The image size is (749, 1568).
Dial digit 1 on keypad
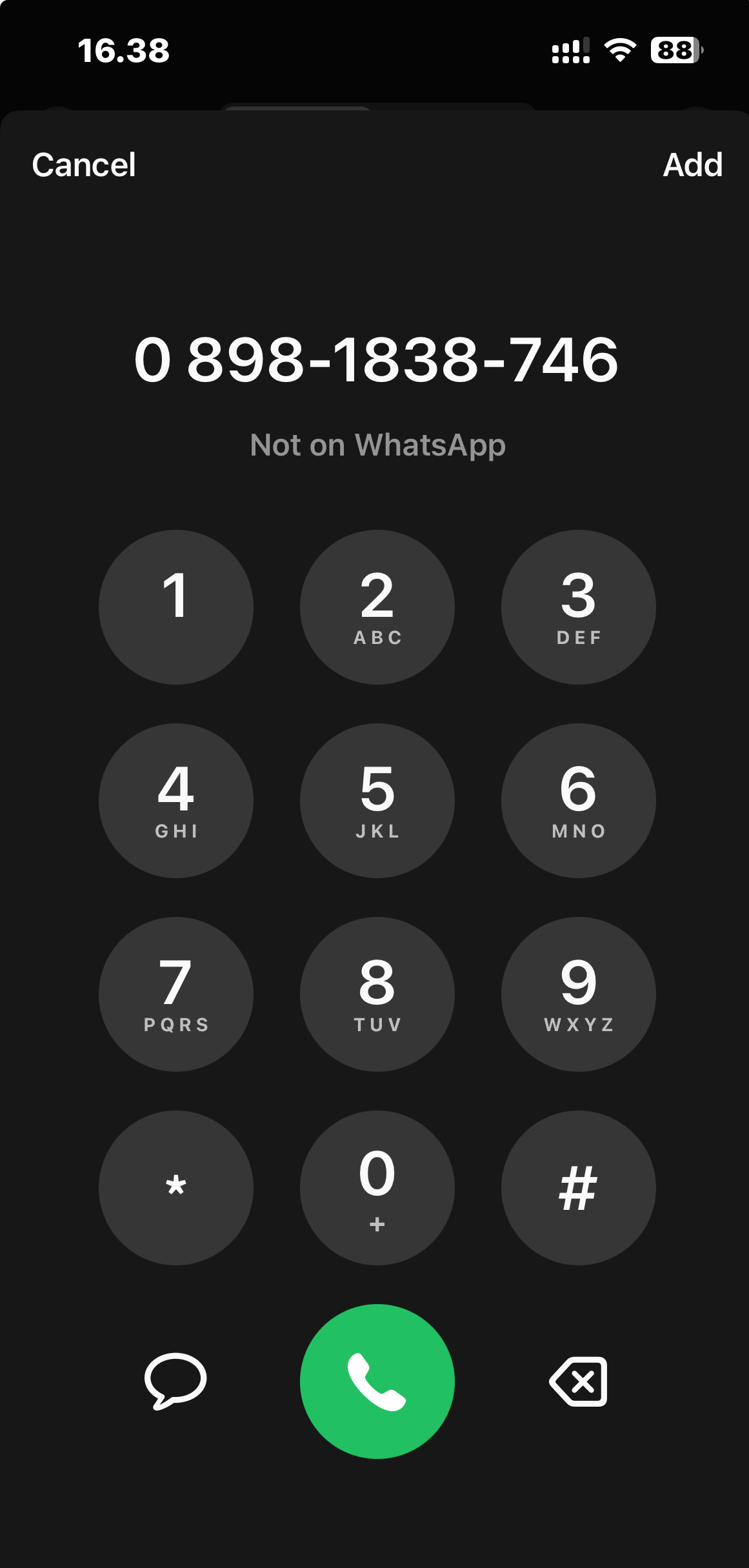(x=175, y=607)
